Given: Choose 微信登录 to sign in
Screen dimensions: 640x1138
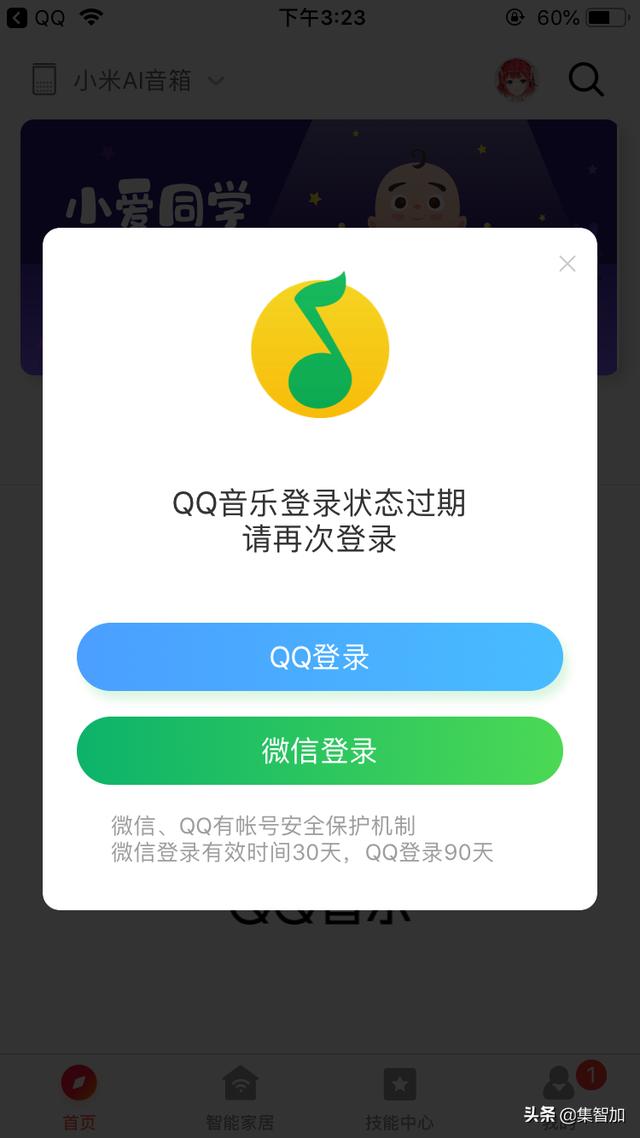Looking at the screenshot, I should pos(320,751).
